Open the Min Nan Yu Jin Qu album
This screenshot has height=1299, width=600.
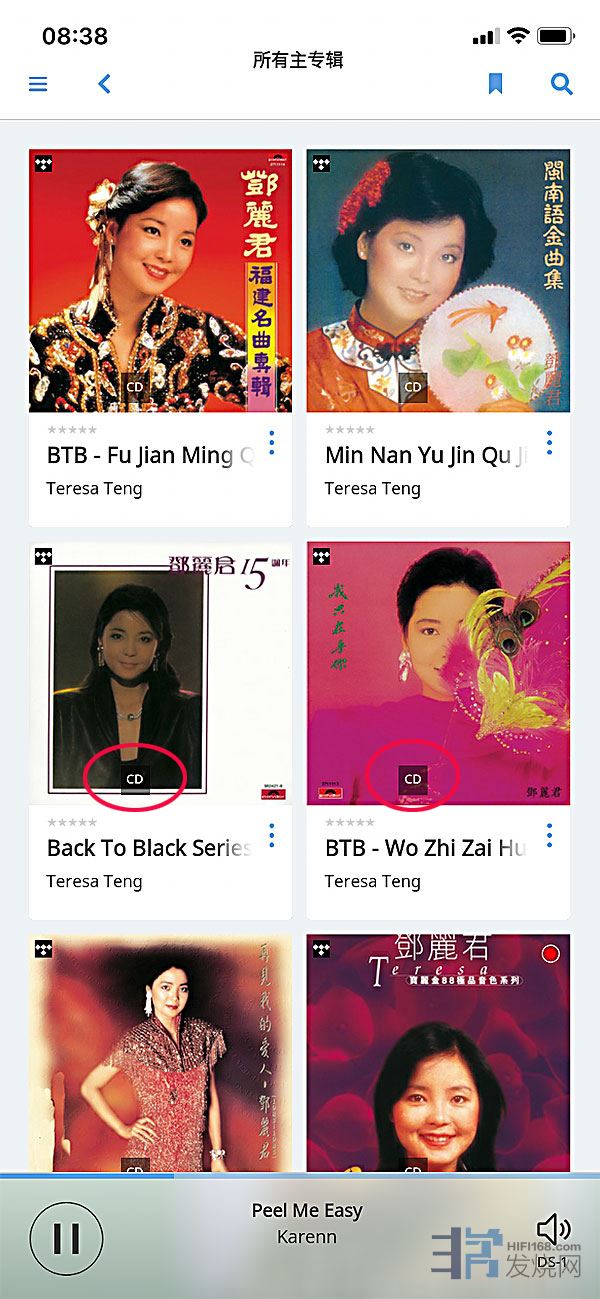(x=438, y=281)
